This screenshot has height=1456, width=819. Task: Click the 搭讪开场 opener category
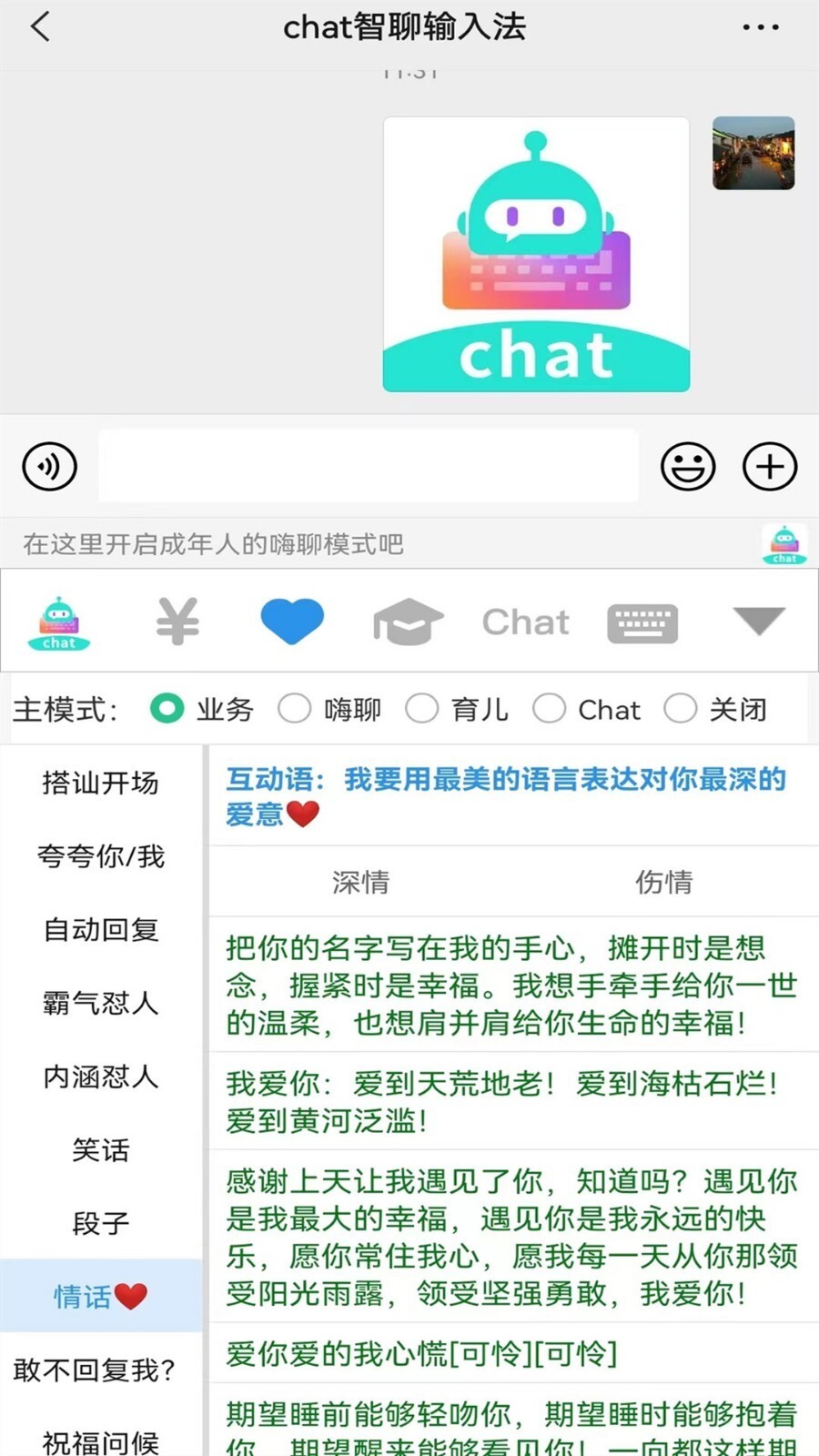click(x=100, y=783)
